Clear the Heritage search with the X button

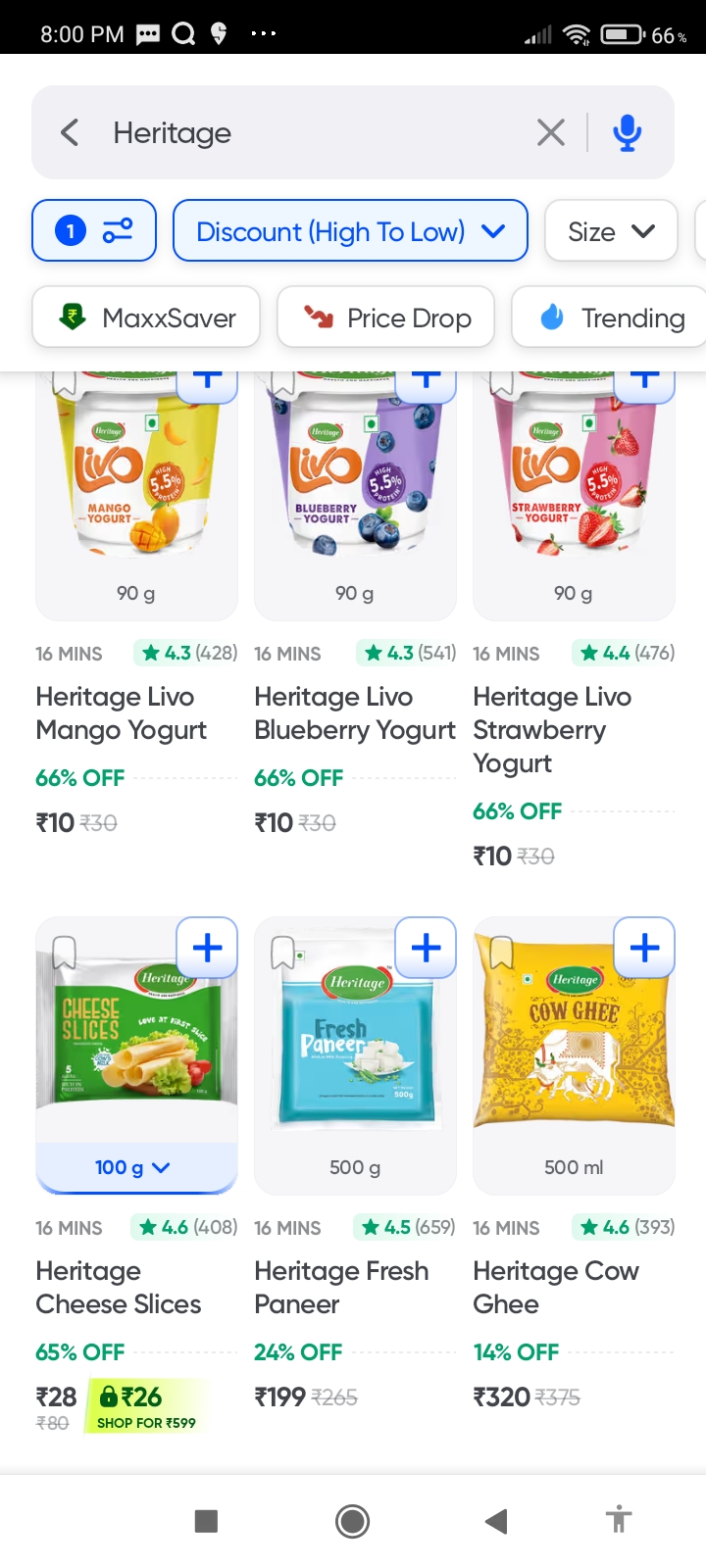(549, 132)
